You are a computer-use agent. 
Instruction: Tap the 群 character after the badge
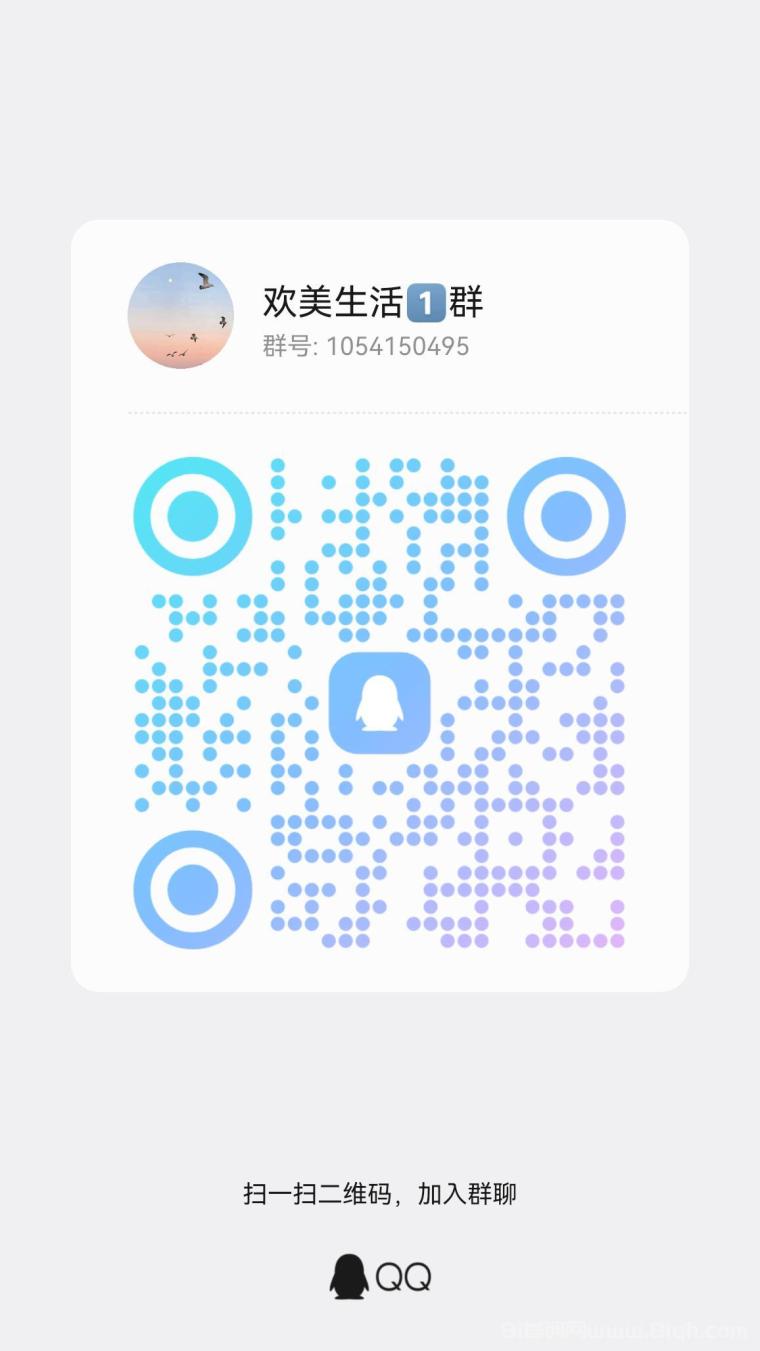pyautogui.click(x=465, y=301)
